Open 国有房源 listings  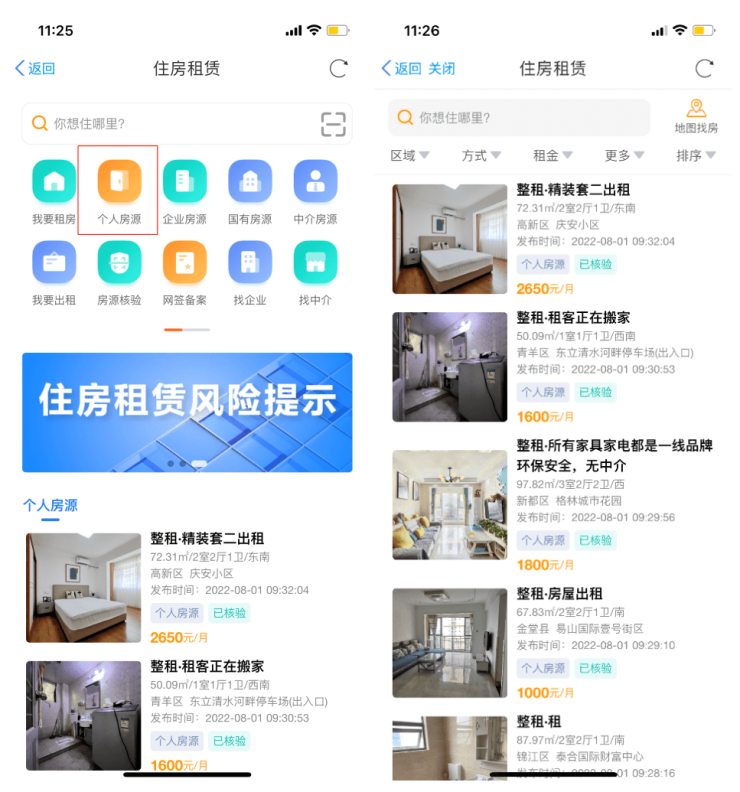(249, 190)
